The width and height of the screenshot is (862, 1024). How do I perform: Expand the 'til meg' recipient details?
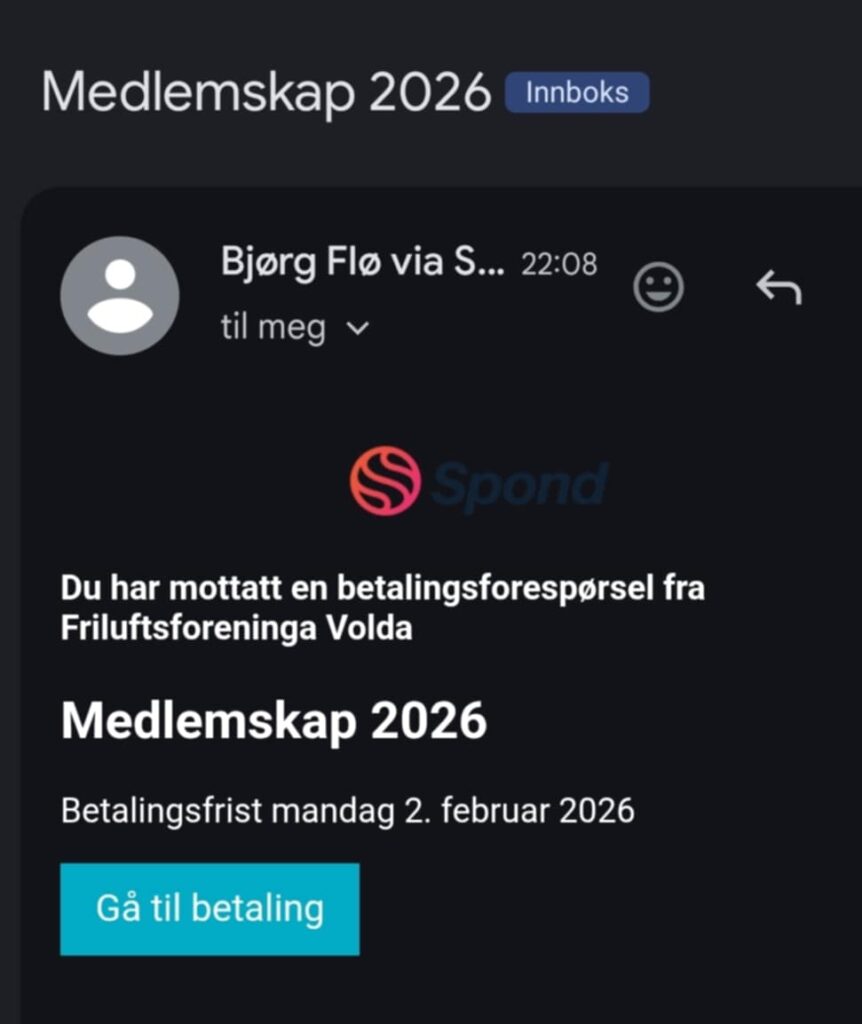click(357, 328)
